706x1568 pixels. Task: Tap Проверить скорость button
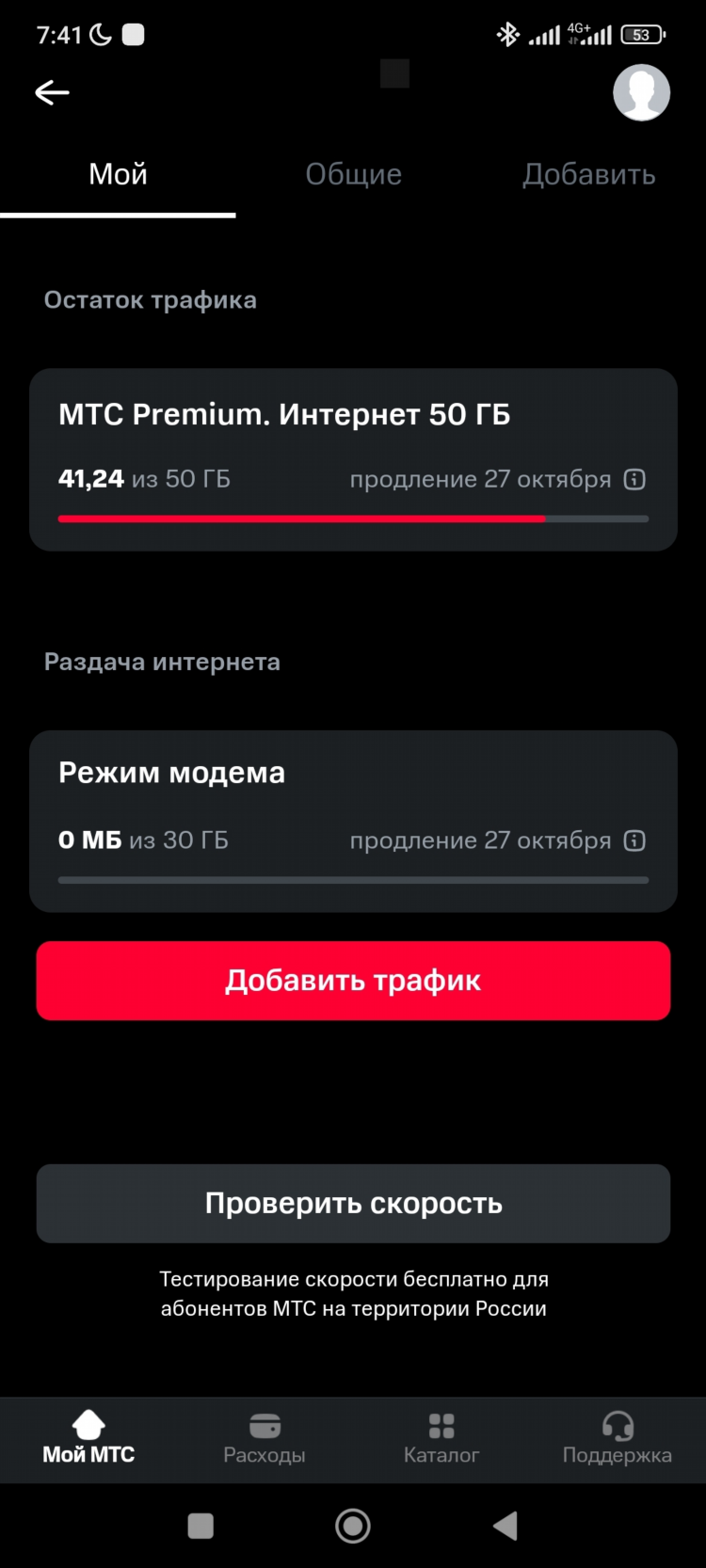[353, 1204]
